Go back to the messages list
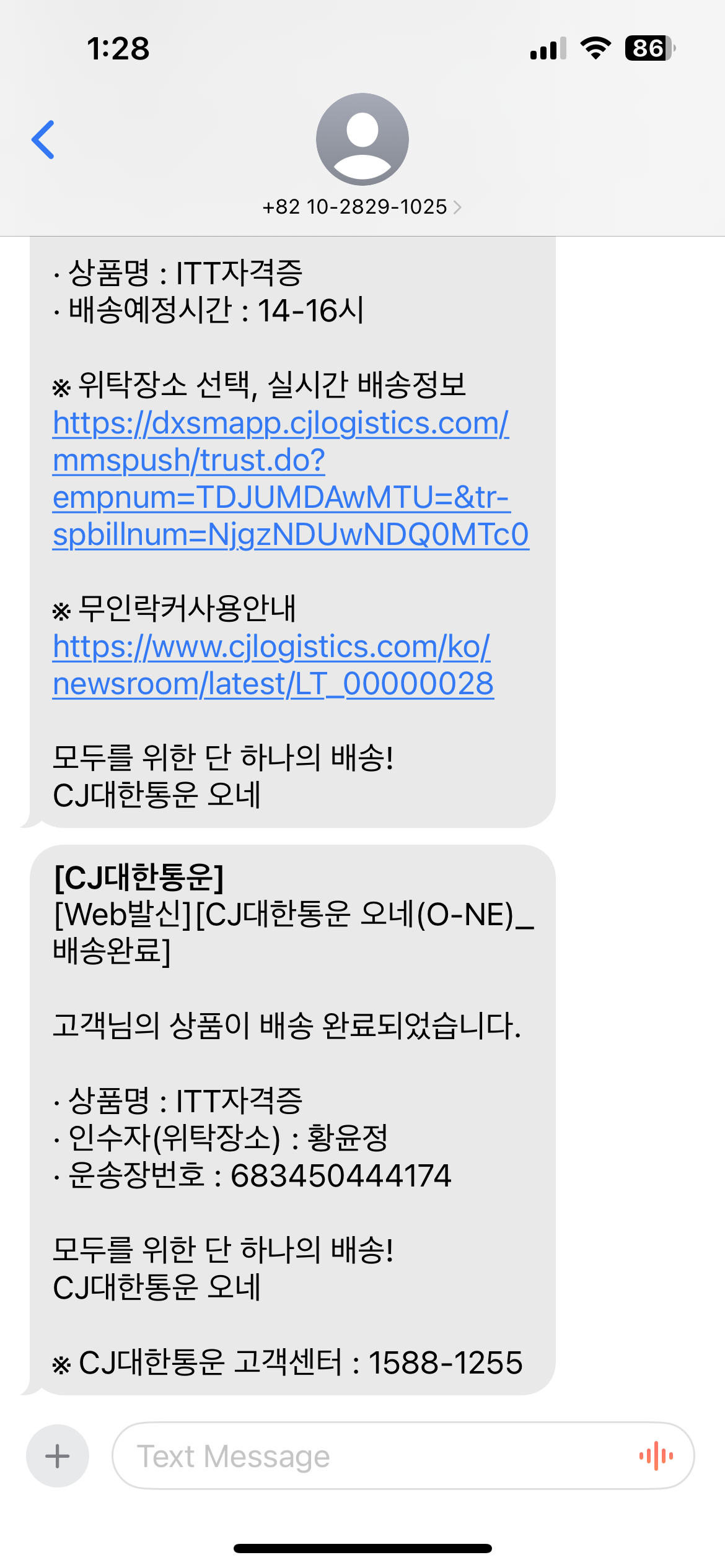Viewport: 725px width, 1568px height. [x=43, y=140]
